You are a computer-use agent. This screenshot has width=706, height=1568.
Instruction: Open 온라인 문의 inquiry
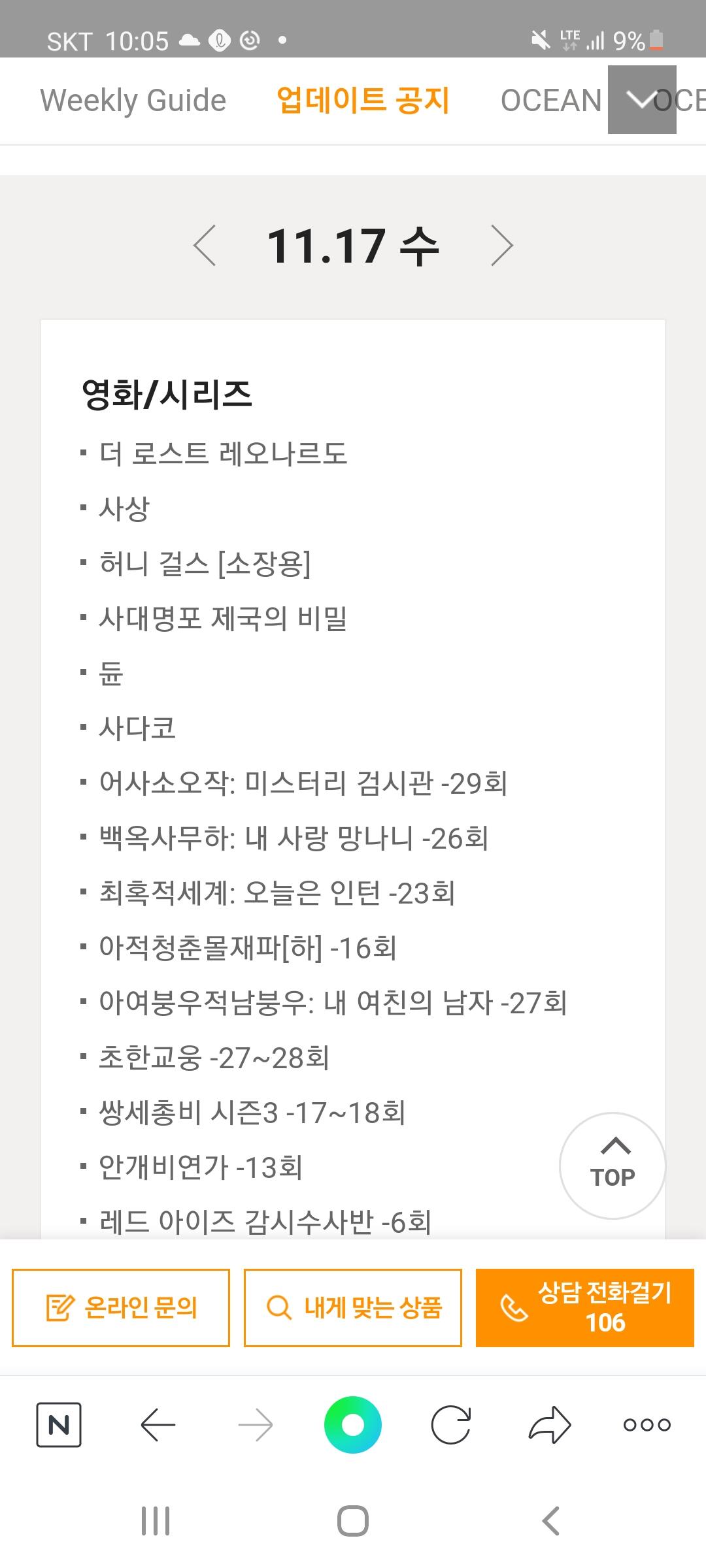[121, 1307]
